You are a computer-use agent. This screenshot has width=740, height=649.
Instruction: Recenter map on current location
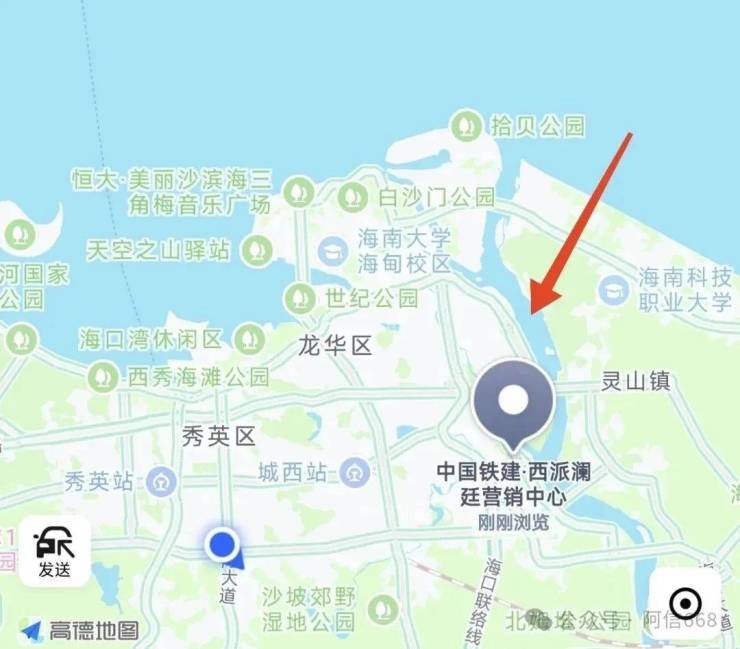point(685,603)
